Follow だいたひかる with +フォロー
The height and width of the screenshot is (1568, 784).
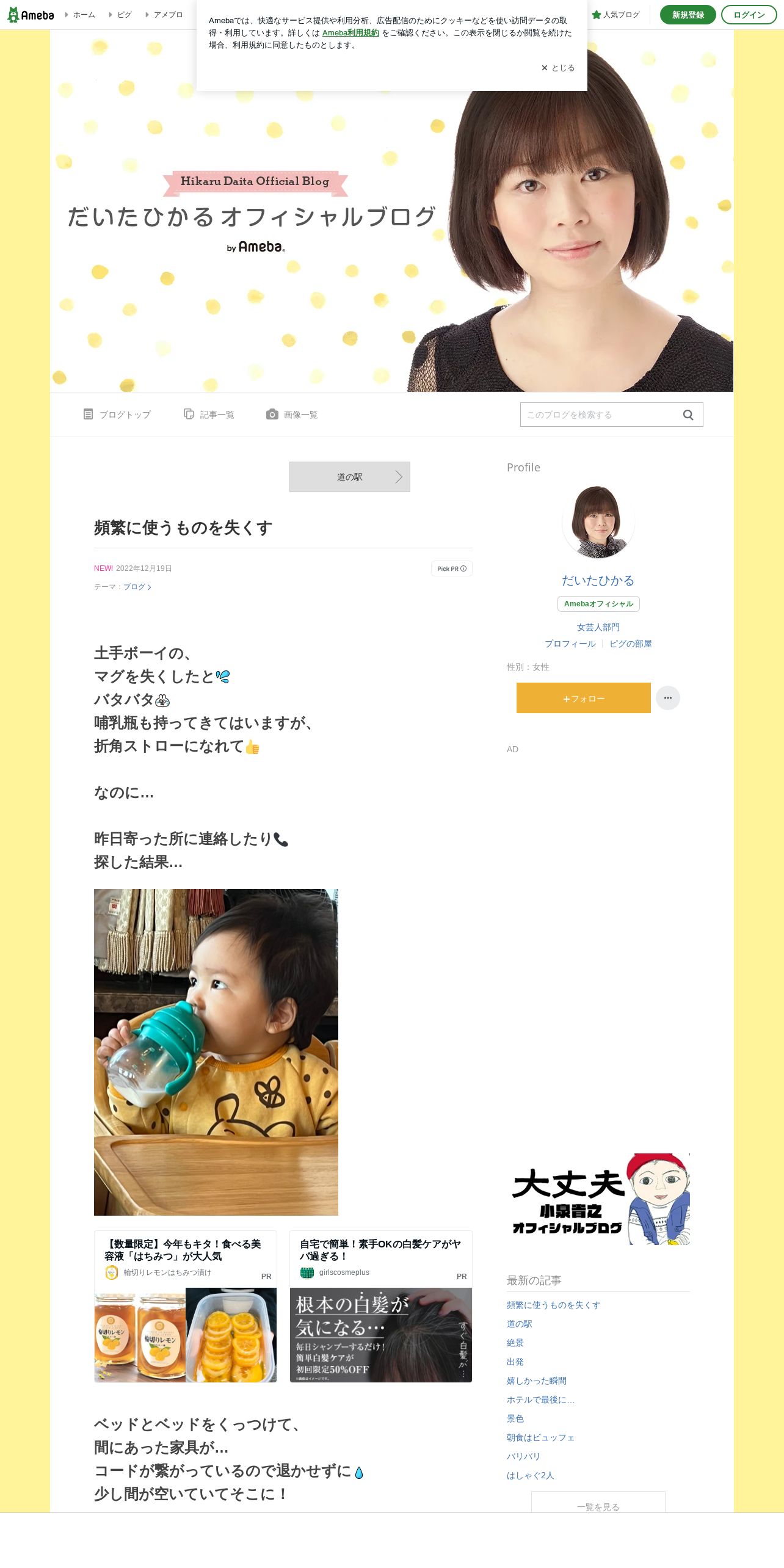coord(583,698)
